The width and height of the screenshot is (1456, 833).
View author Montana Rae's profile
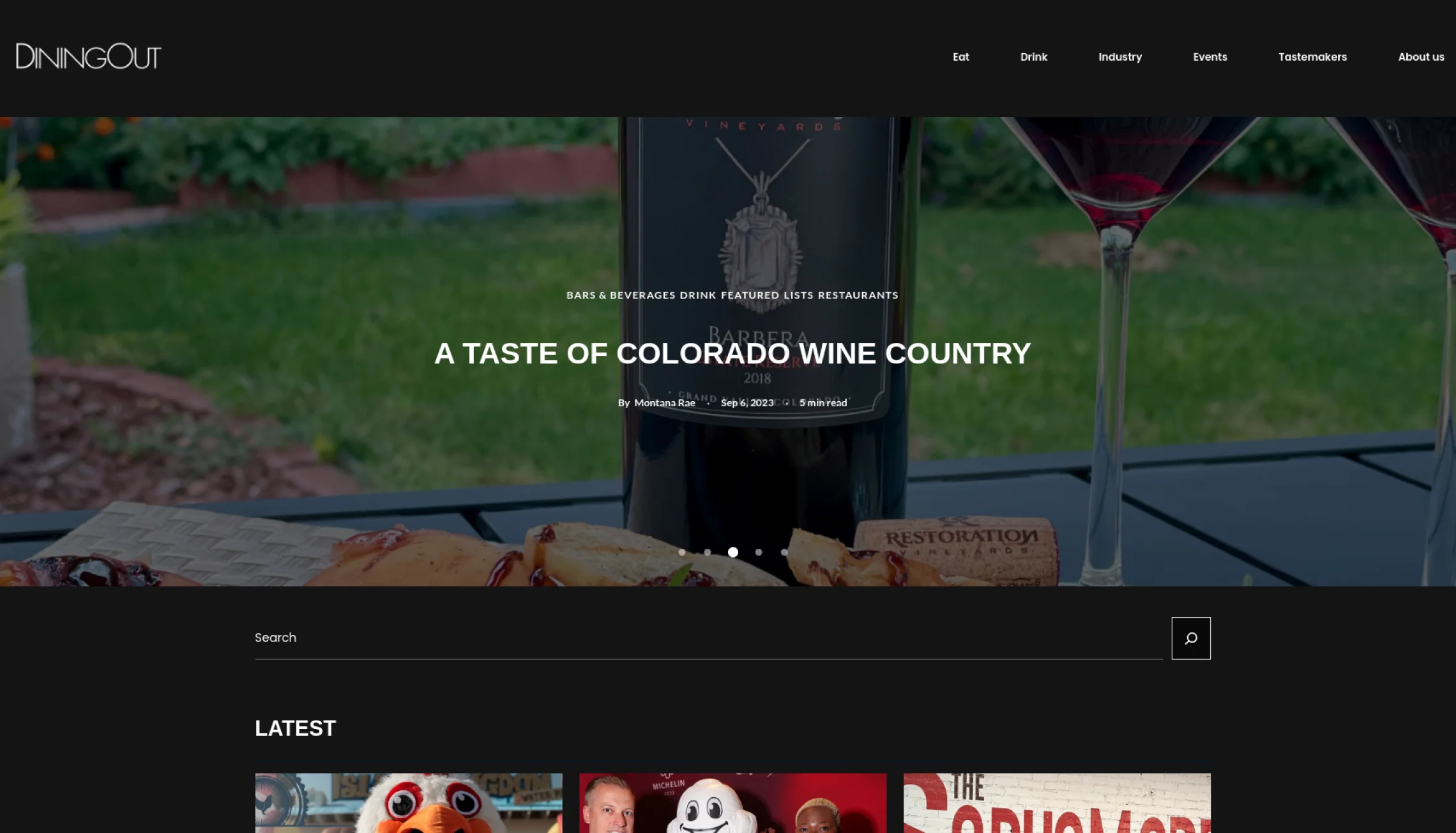(664, 402)
